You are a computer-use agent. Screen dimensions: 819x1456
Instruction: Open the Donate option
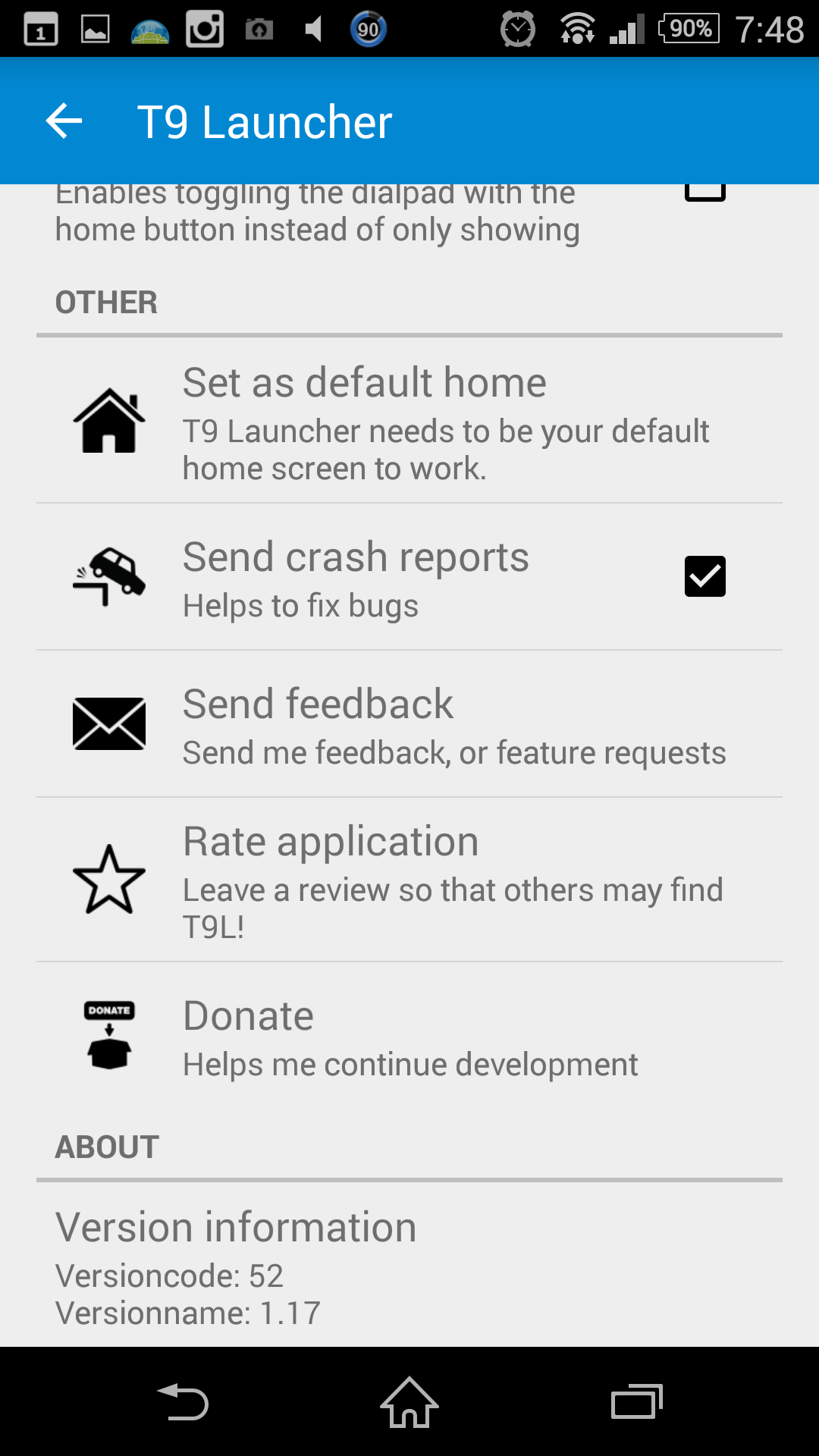pos(409,1036)
